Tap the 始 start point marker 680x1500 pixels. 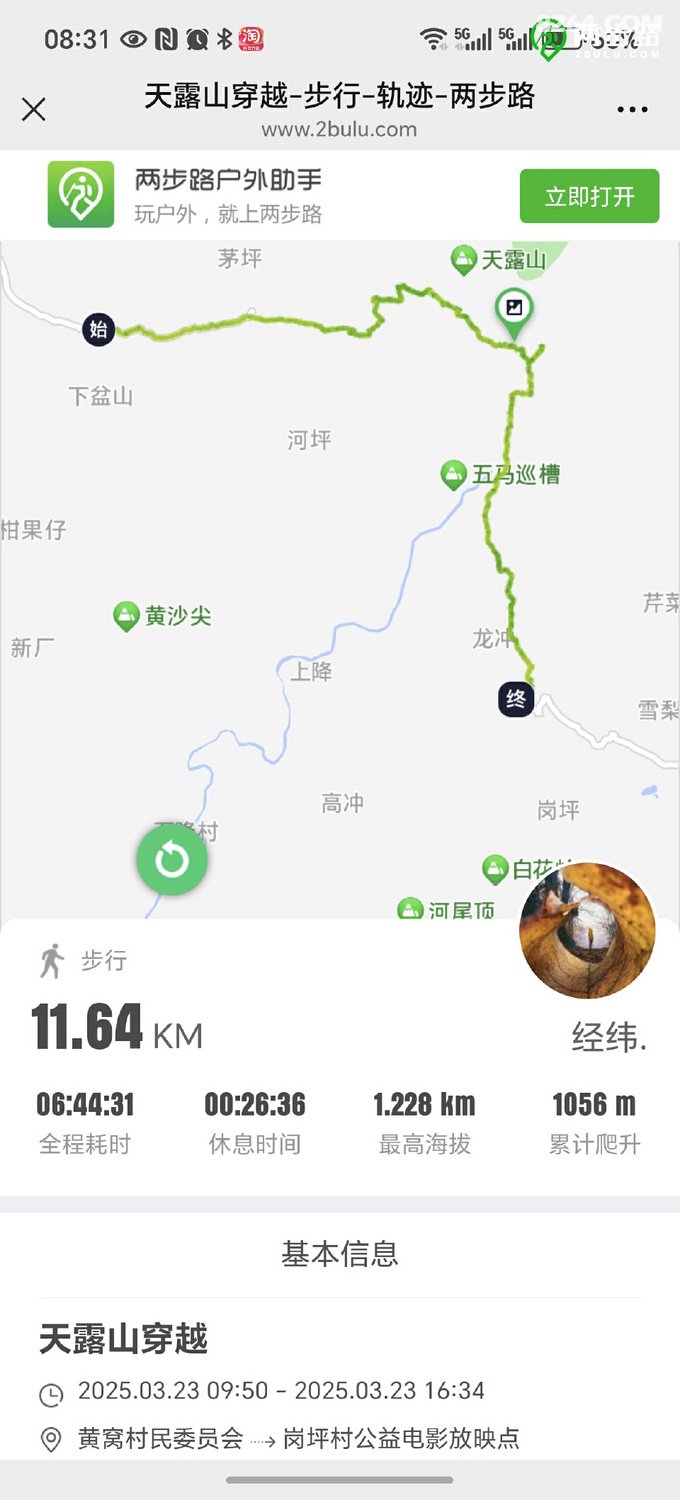98,329
